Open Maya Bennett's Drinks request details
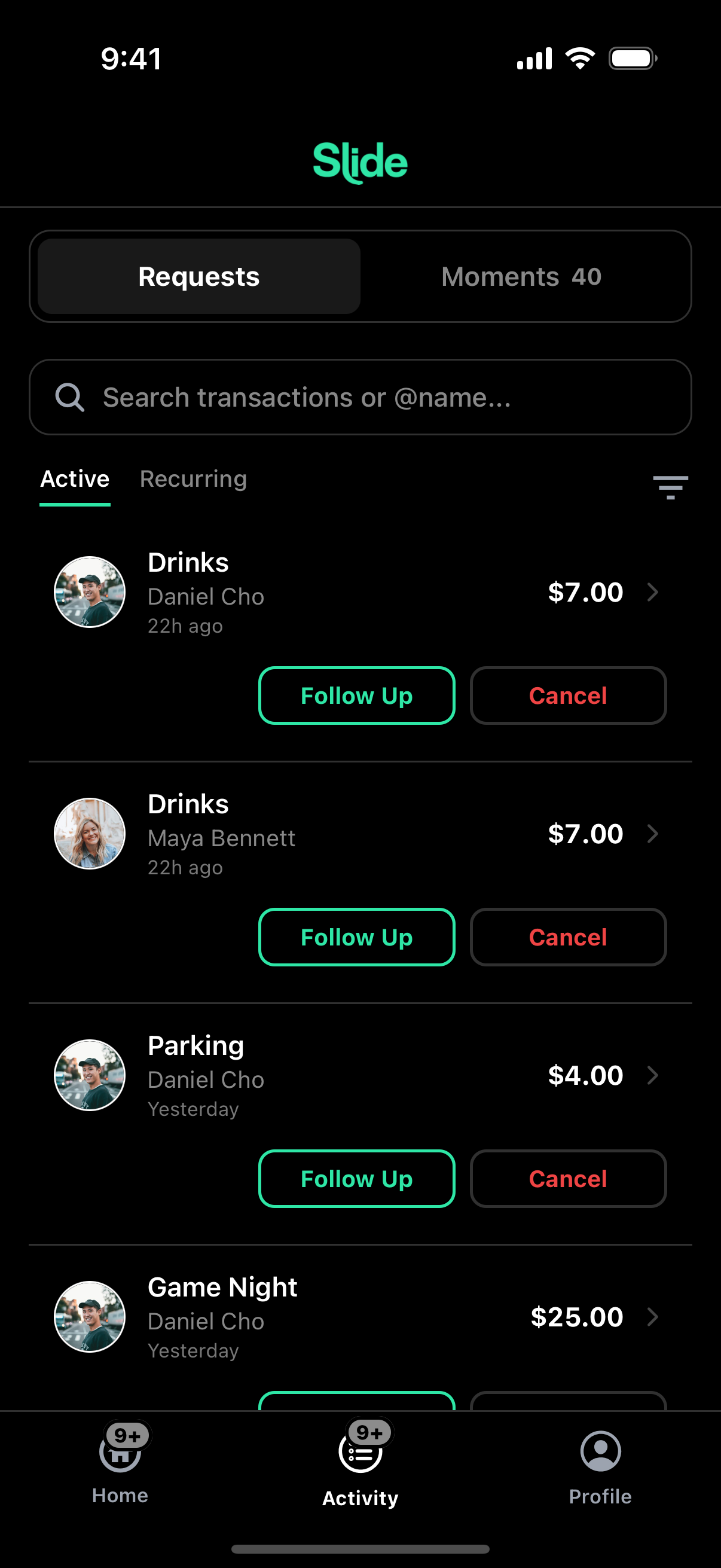 (360, 834)
